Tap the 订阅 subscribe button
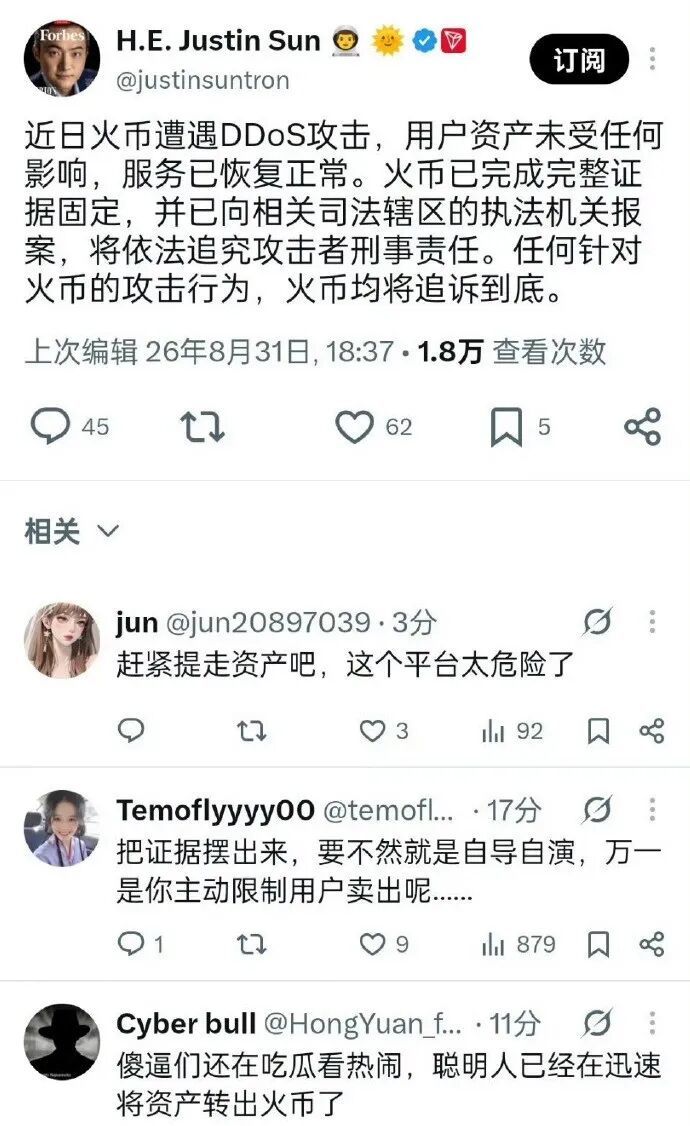The height and width of the screenshot is (1126, 690). tap(579, 60)
